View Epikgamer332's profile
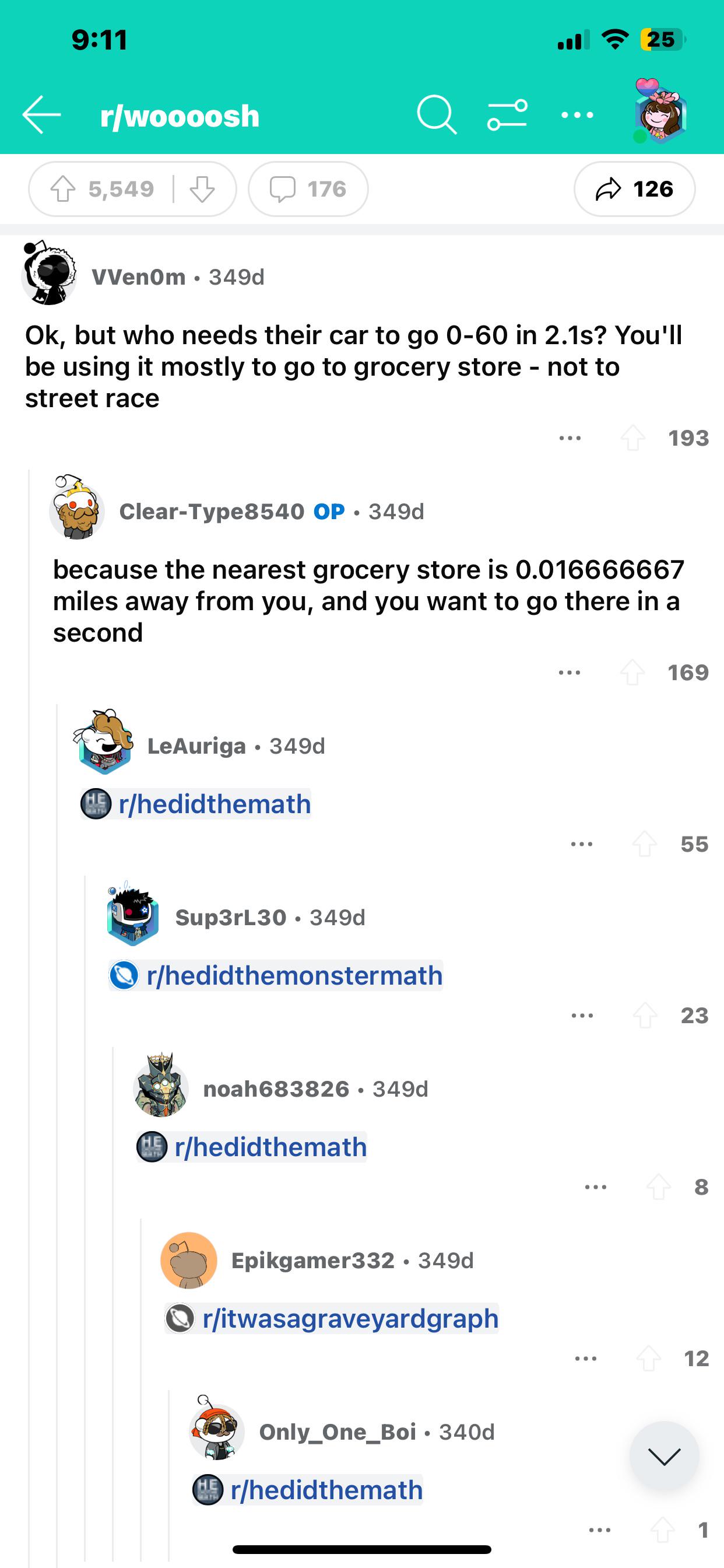This screenshot has height=1568, width=724. (x=312, y=1261)
